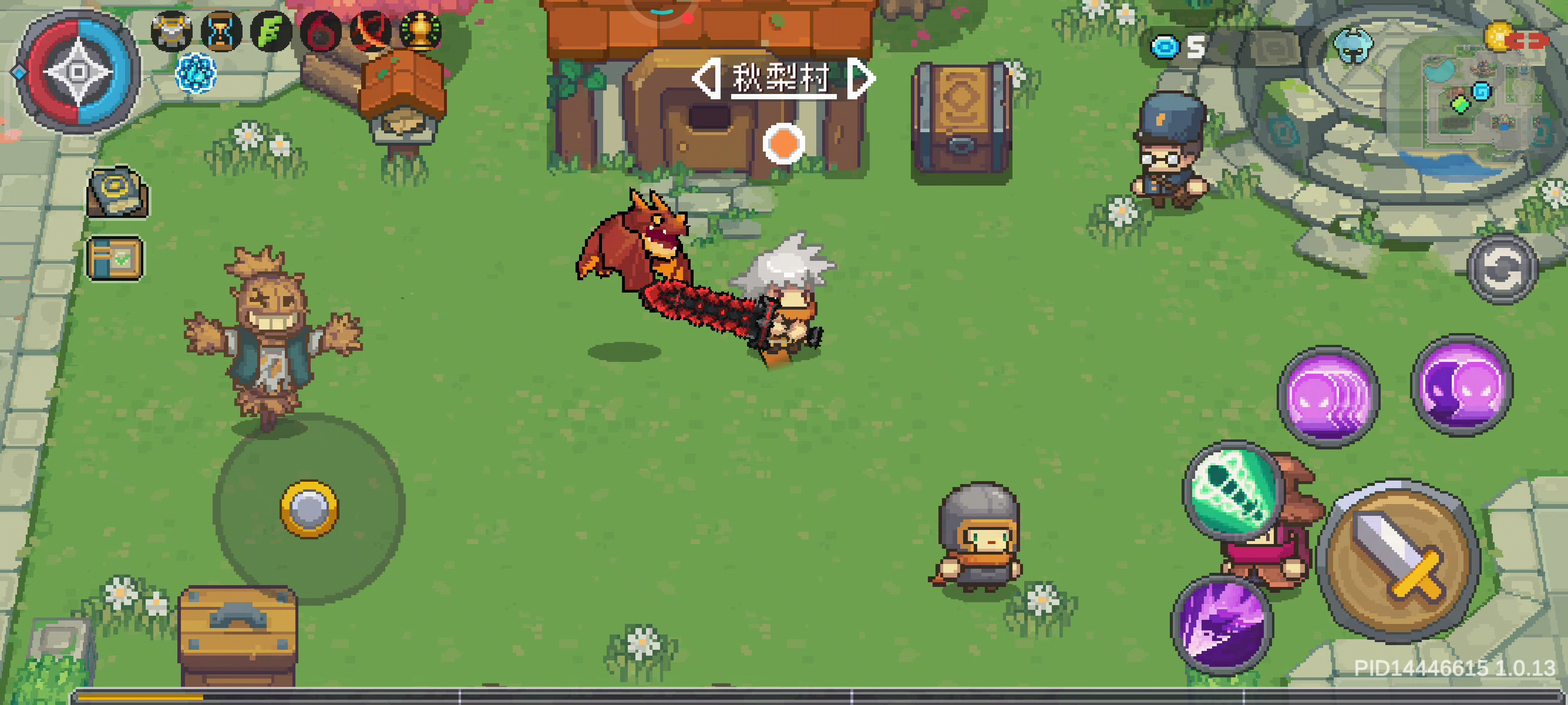This screenshot has height=705, width=1568.
Task: Cast the purple twin ghosts skill
Action: click(1462, 385)
